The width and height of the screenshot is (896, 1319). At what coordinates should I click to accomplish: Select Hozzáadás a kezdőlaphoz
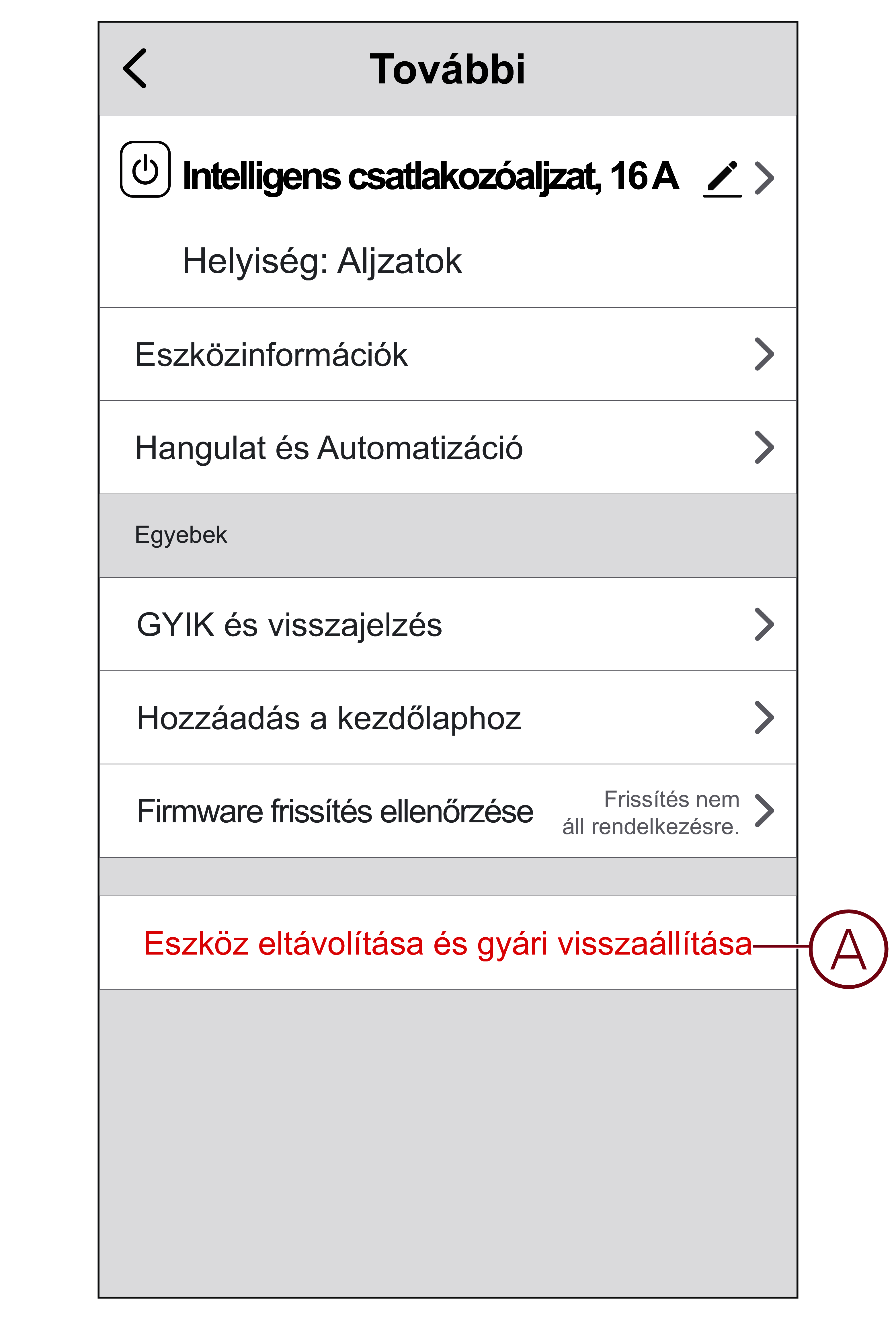pyautogui.click(x=447, y=717)
